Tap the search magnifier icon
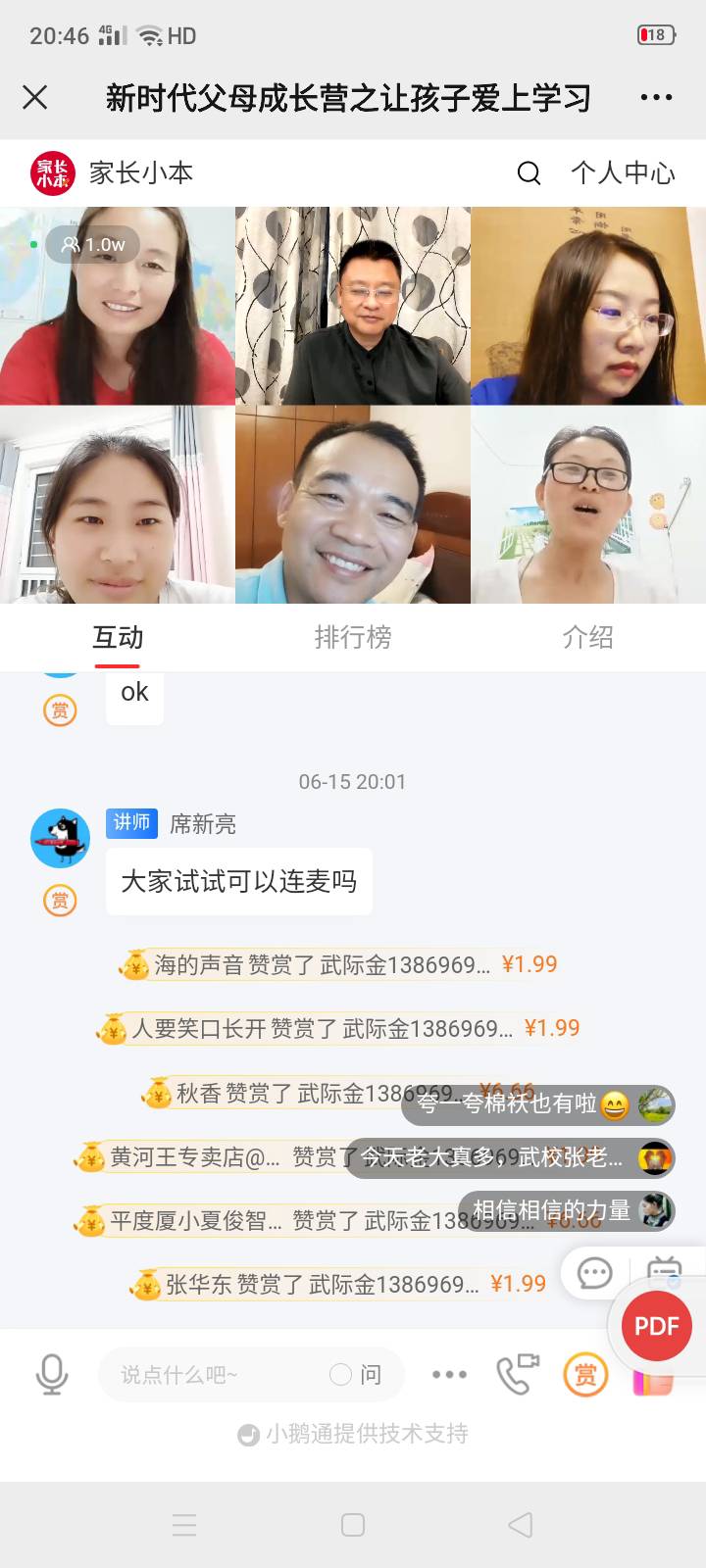 point(529,172)
